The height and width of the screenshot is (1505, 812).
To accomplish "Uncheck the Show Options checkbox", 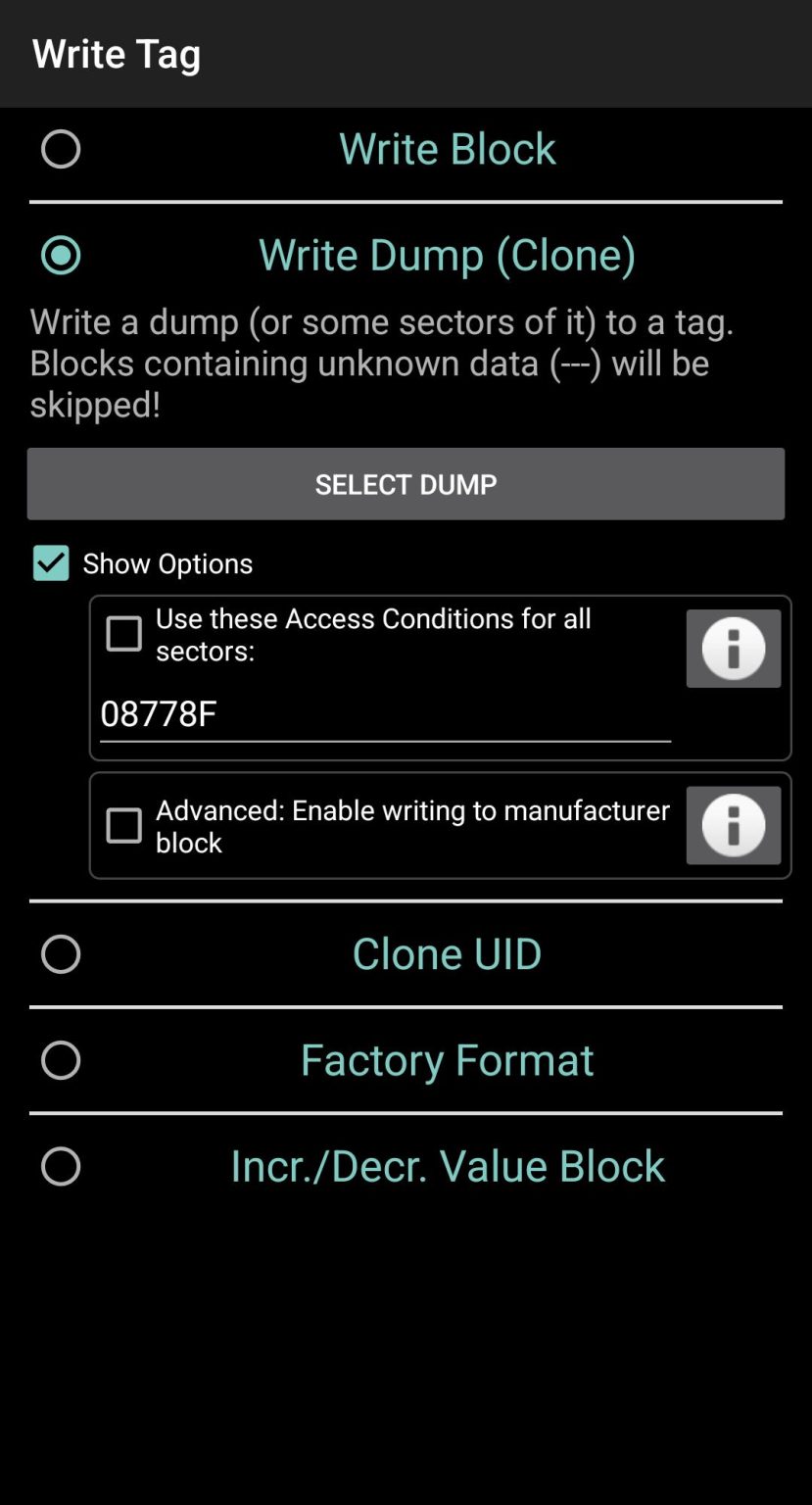I will [x=50, y=563].
